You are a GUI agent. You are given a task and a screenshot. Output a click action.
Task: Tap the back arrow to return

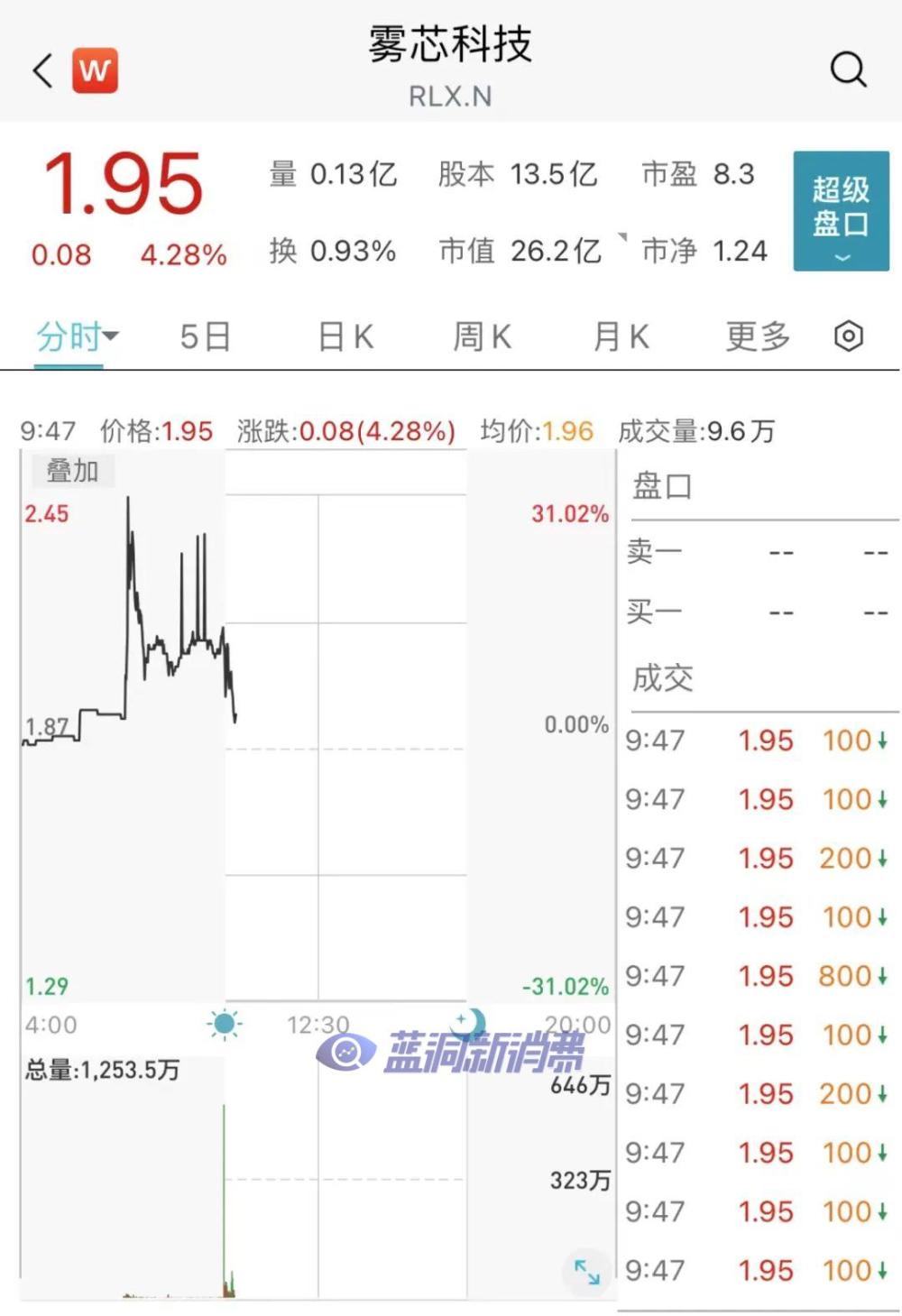41,69
